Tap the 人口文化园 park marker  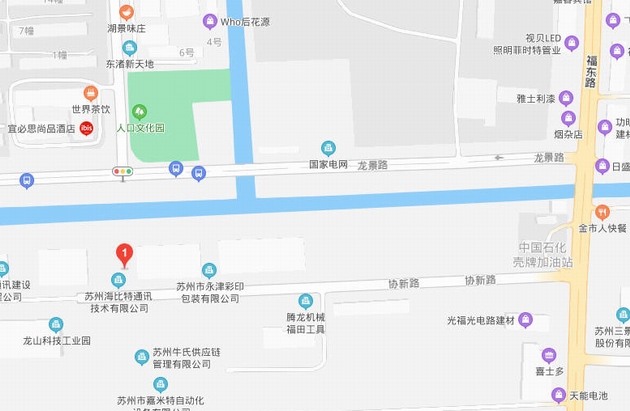pyautogui.click(x=139, y=110)
